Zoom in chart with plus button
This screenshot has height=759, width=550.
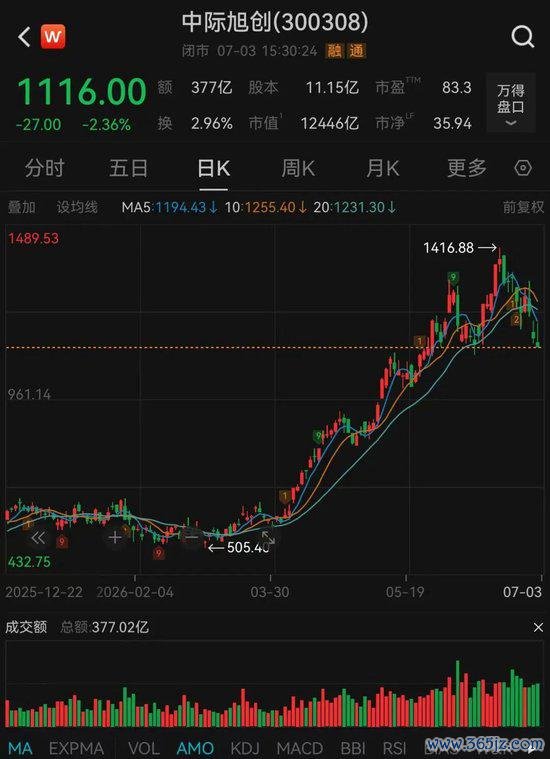115,537
